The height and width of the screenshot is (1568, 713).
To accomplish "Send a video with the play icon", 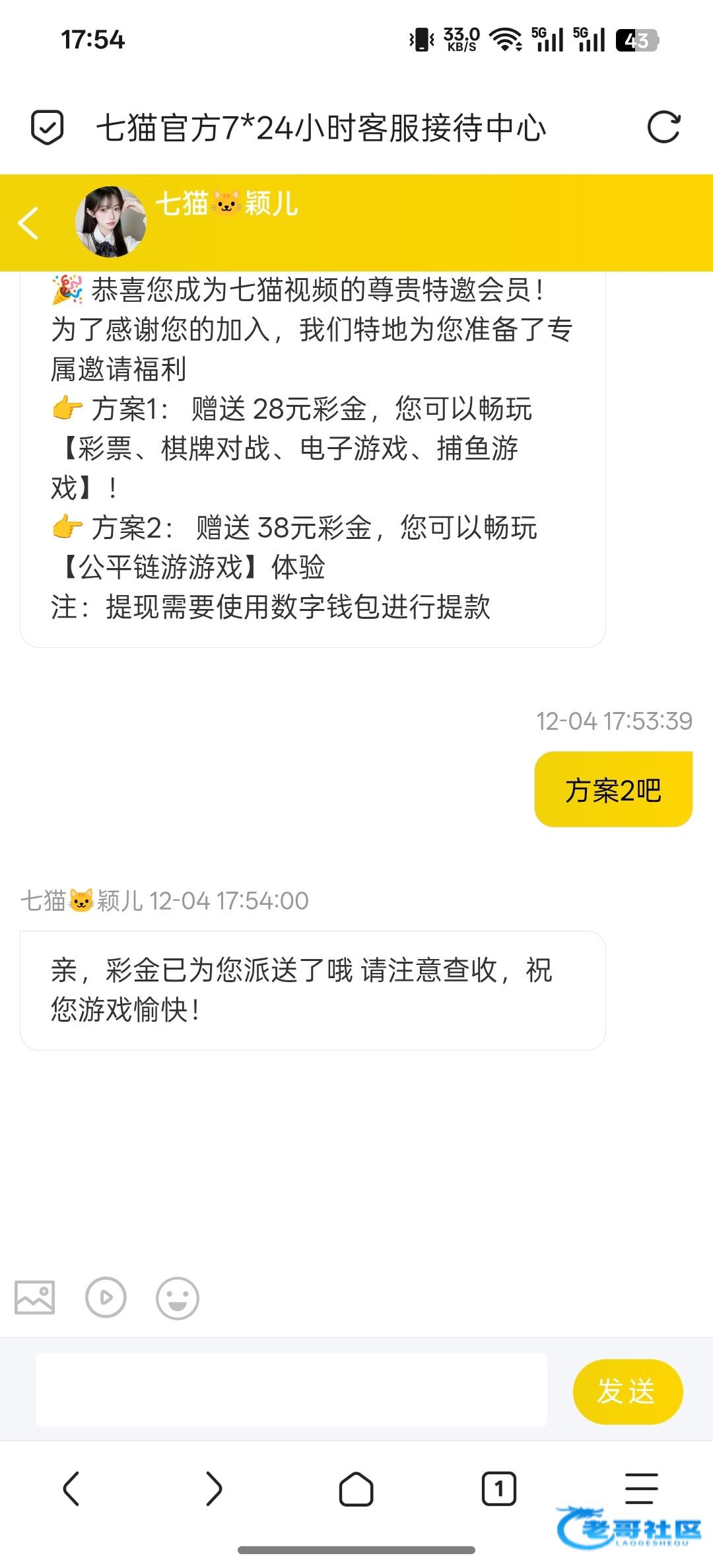I will [x=106, y=1297].
